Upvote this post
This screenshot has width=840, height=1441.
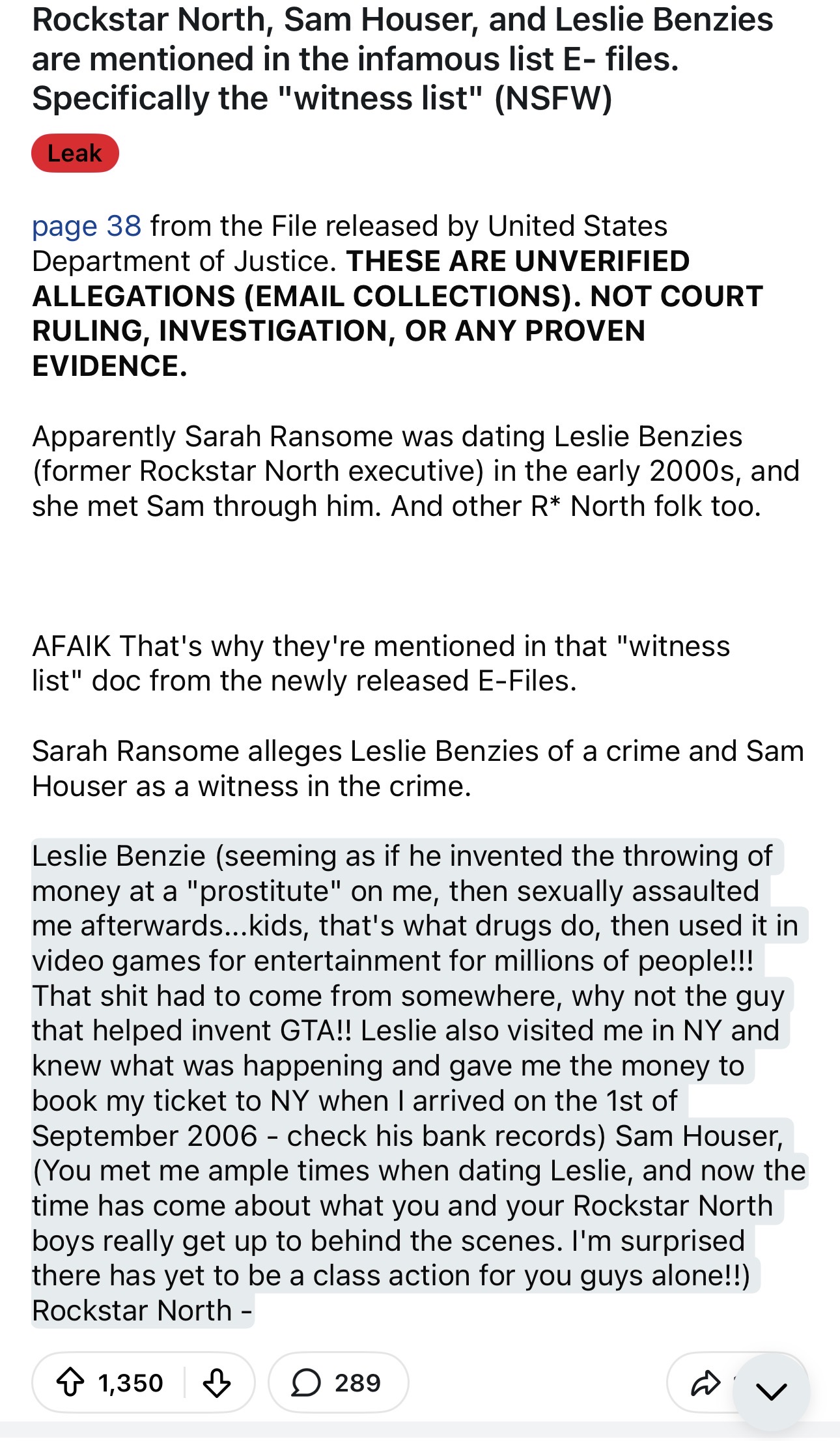(70, 1382)
